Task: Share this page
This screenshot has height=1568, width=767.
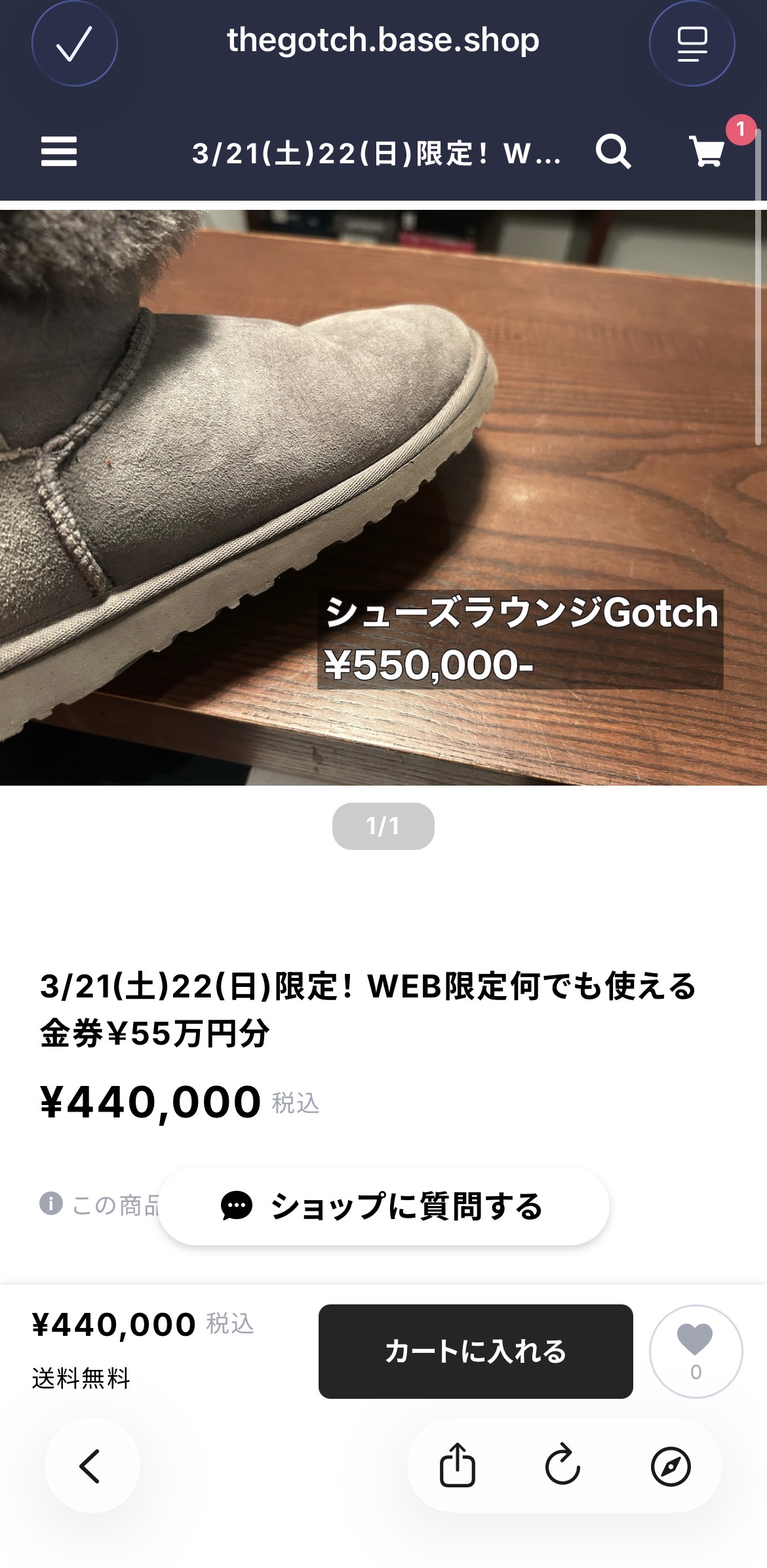Action: coord(457,1465)
